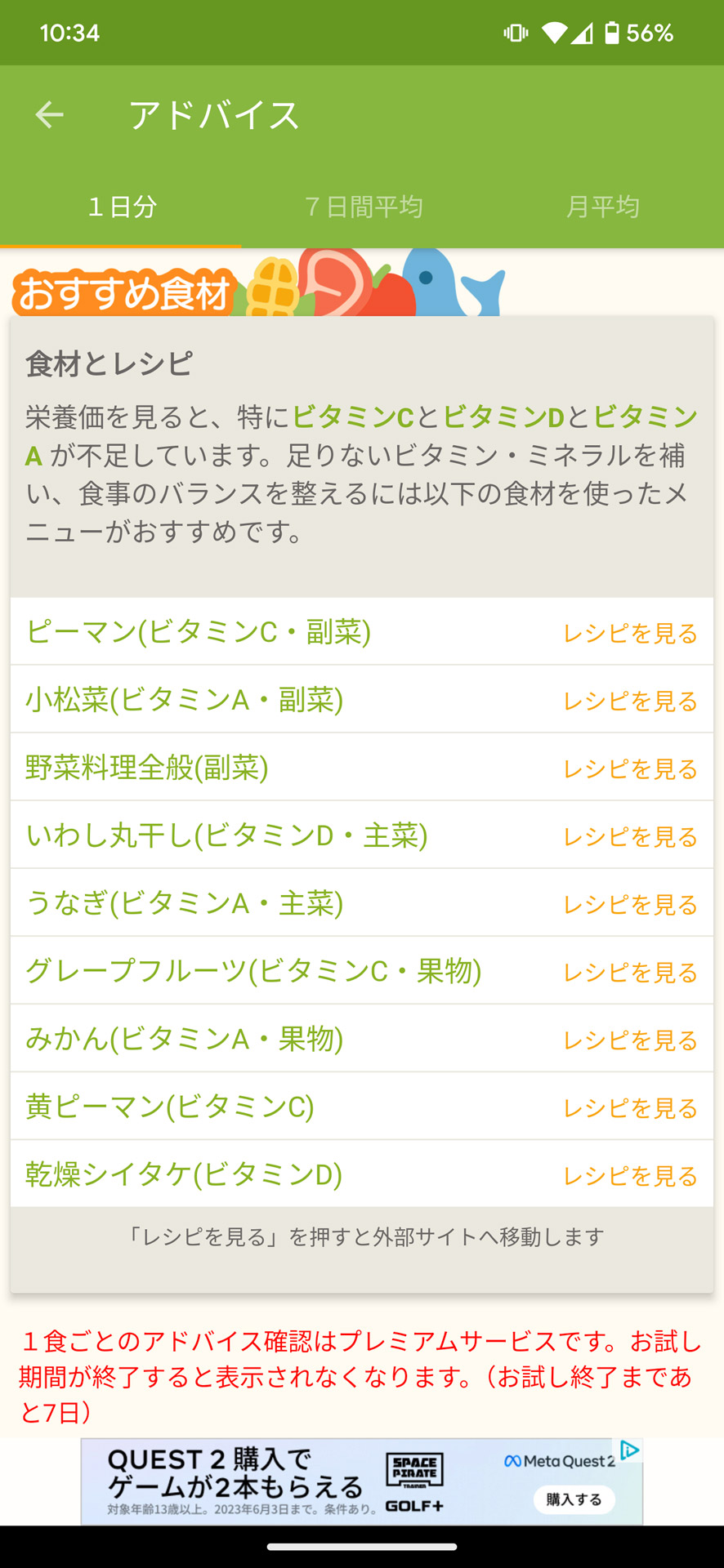724x1568 pixels.
Task: See recipes for いわし丸干し
Action: click(629, 836)
